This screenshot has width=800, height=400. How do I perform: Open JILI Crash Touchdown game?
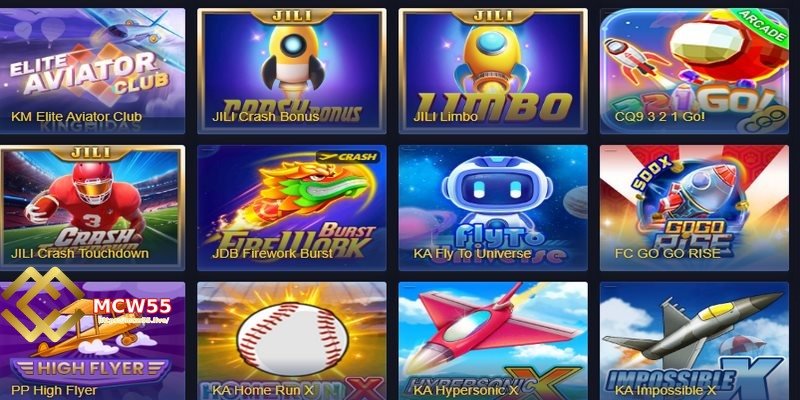pyautogui.click(x=92, y=205)
